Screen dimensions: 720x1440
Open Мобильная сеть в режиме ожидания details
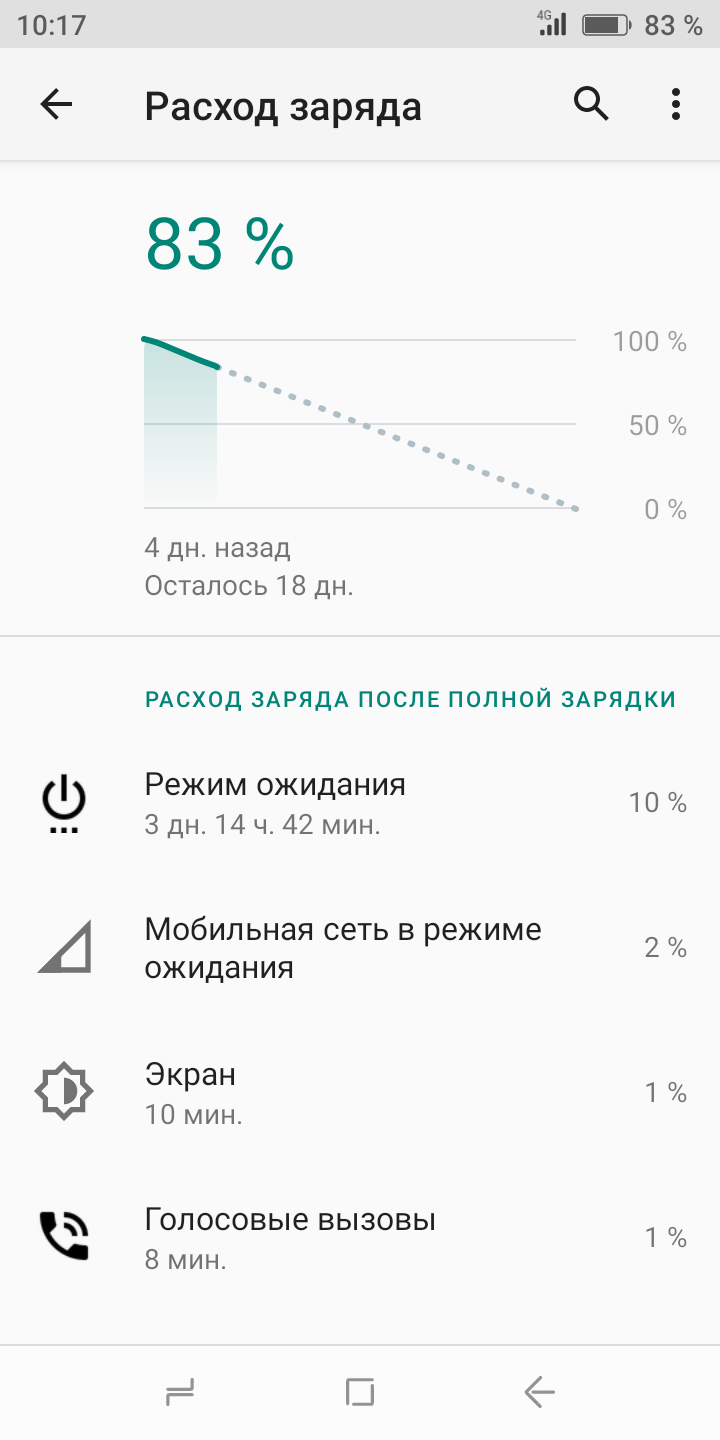(360, 948)
